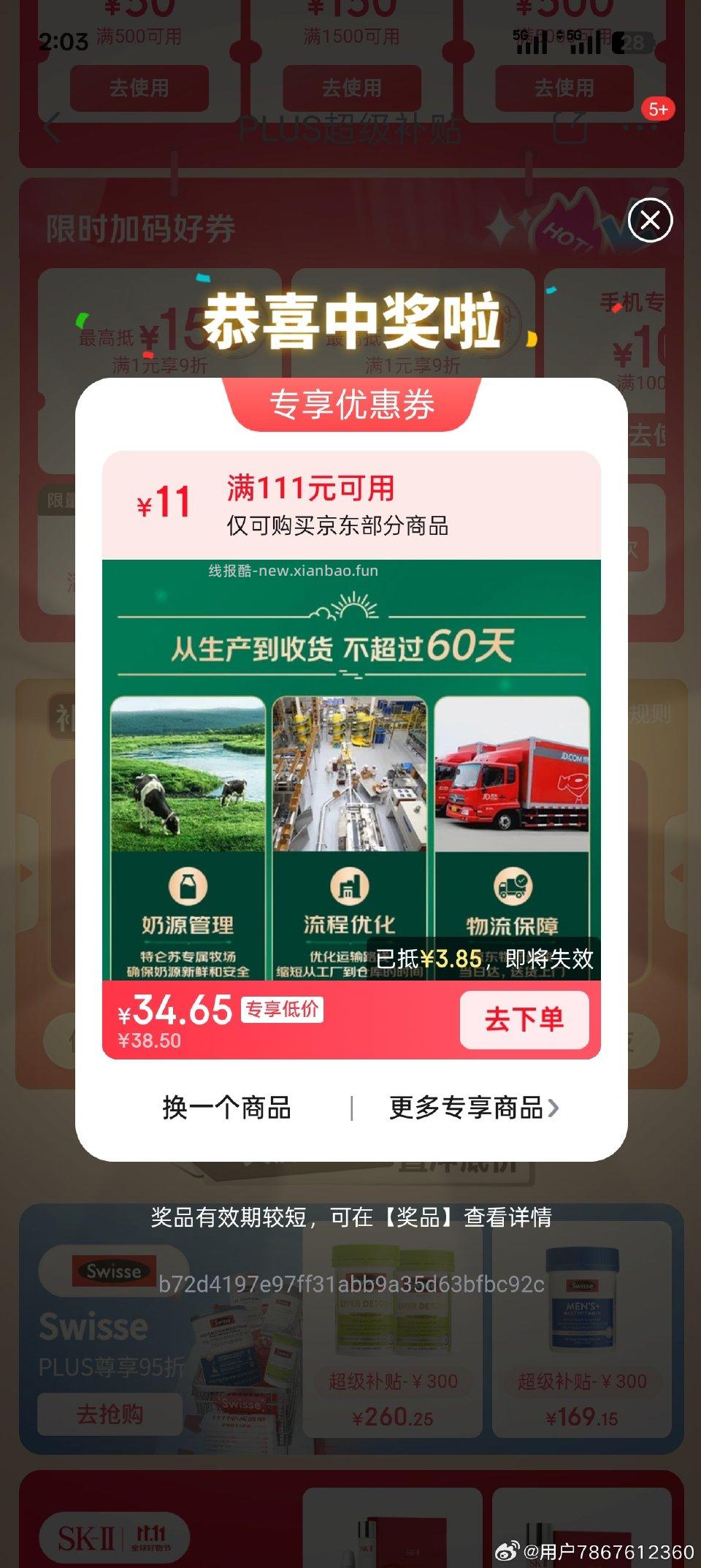Select the 物流保障 truck icon
701x1568 pixels.
tap(513, 886)
